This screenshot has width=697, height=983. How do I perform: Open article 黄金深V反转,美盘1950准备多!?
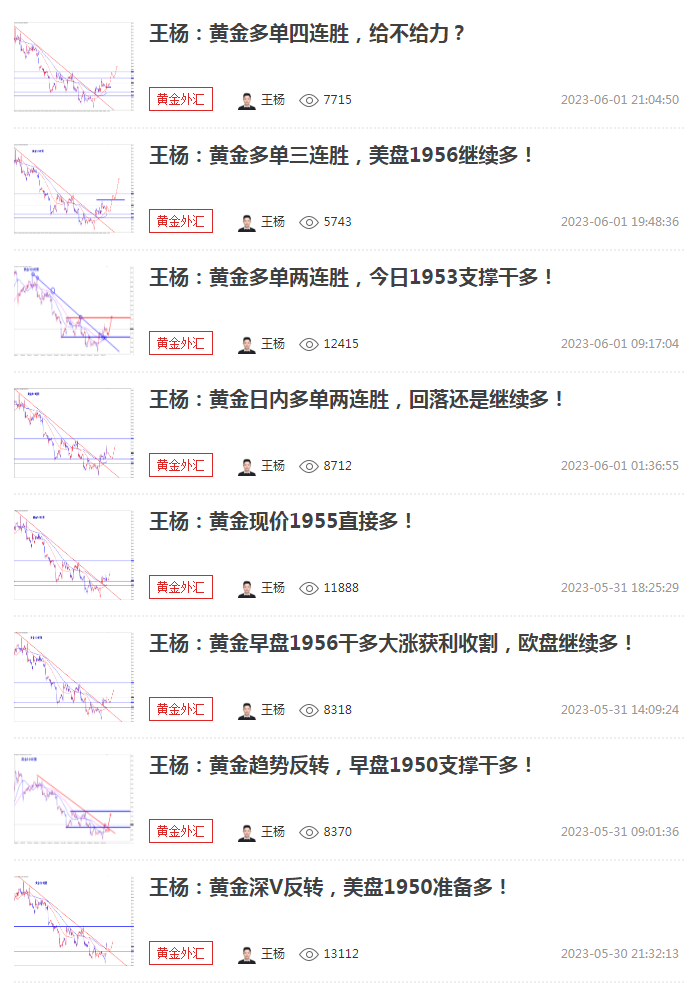(330, 888)
